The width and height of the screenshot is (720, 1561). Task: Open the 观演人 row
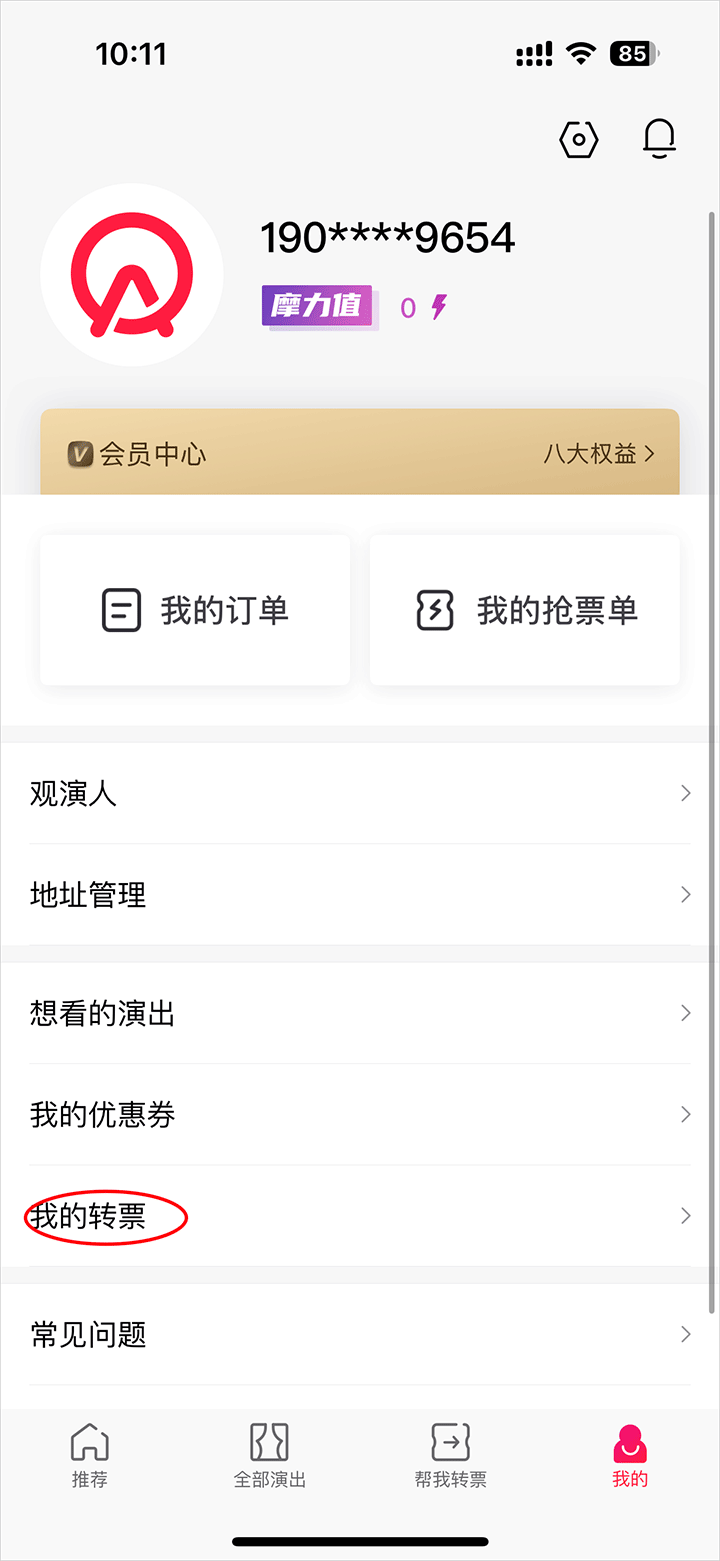pos(360,794)
